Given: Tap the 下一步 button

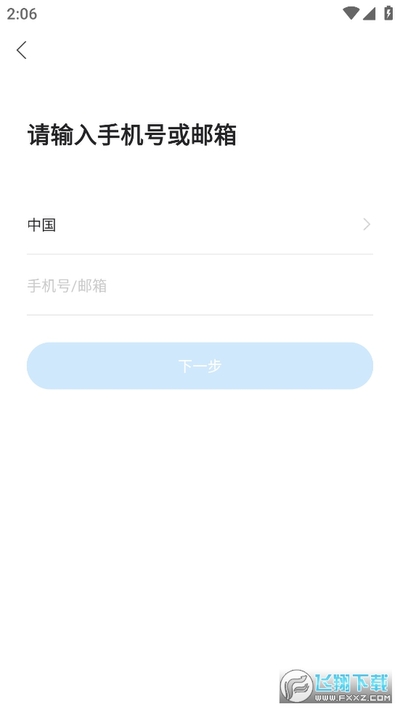Looking at the screenshot, I should 200,366.
